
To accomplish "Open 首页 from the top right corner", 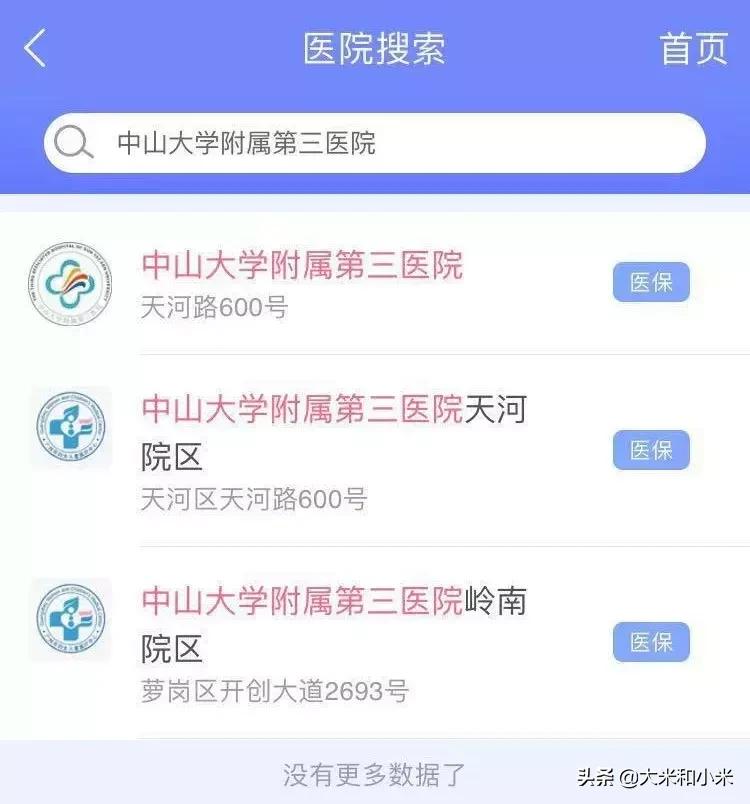I will click(x=692, y=47).
